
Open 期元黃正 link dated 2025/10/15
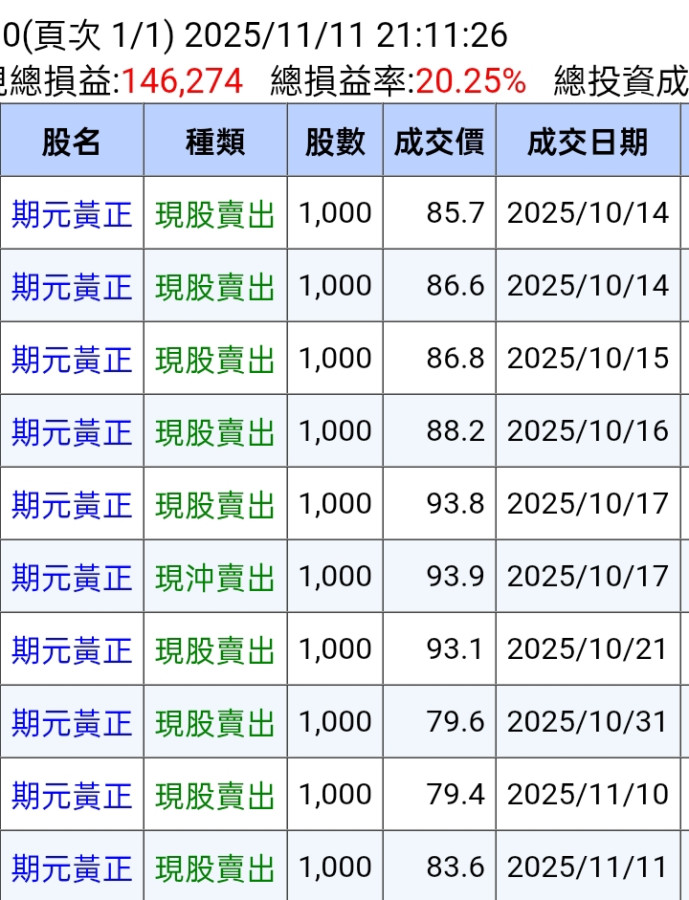click(x=71, y=359)
